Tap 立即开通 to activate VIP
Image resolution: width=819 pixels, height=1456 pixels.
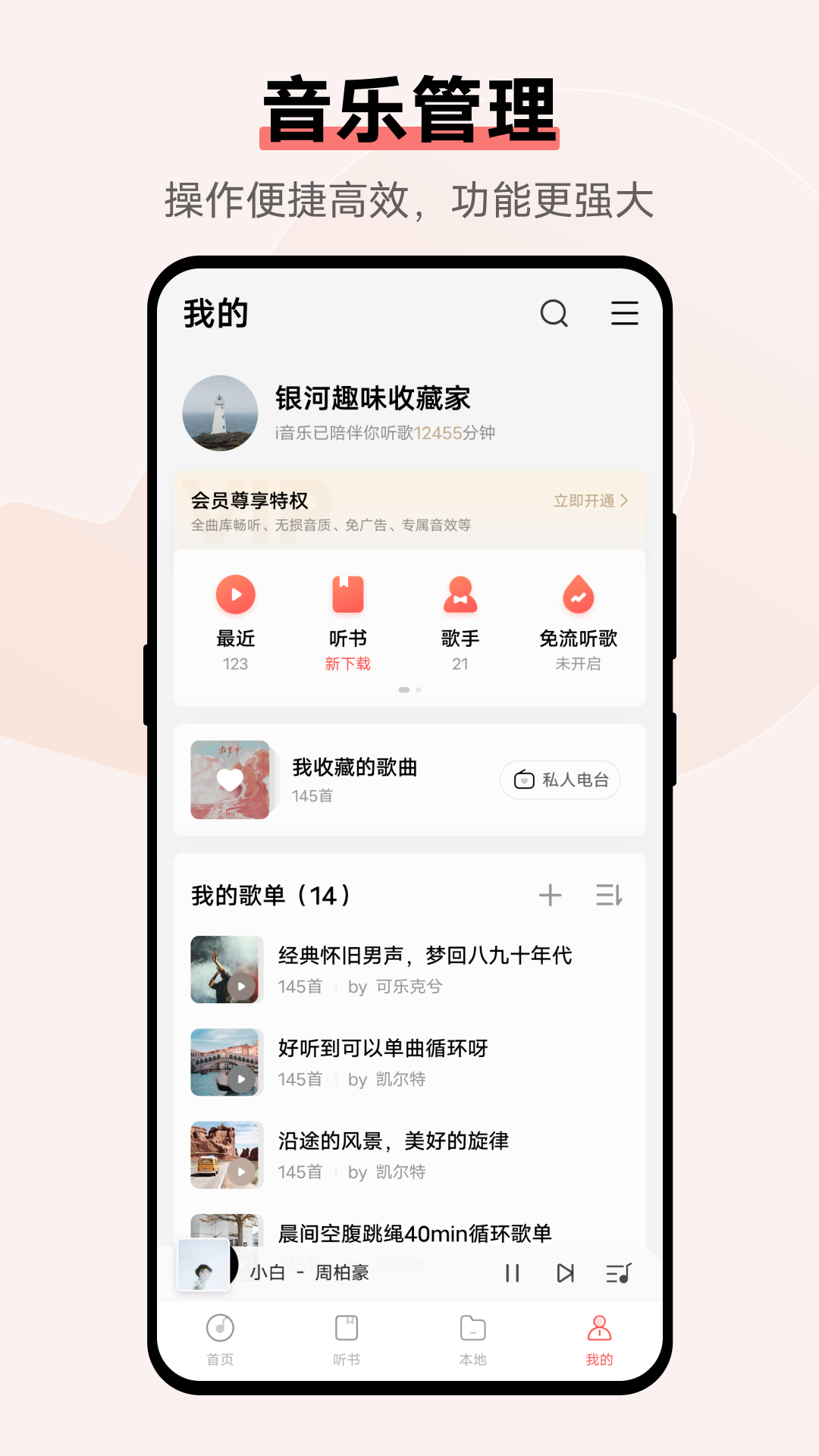591,500
